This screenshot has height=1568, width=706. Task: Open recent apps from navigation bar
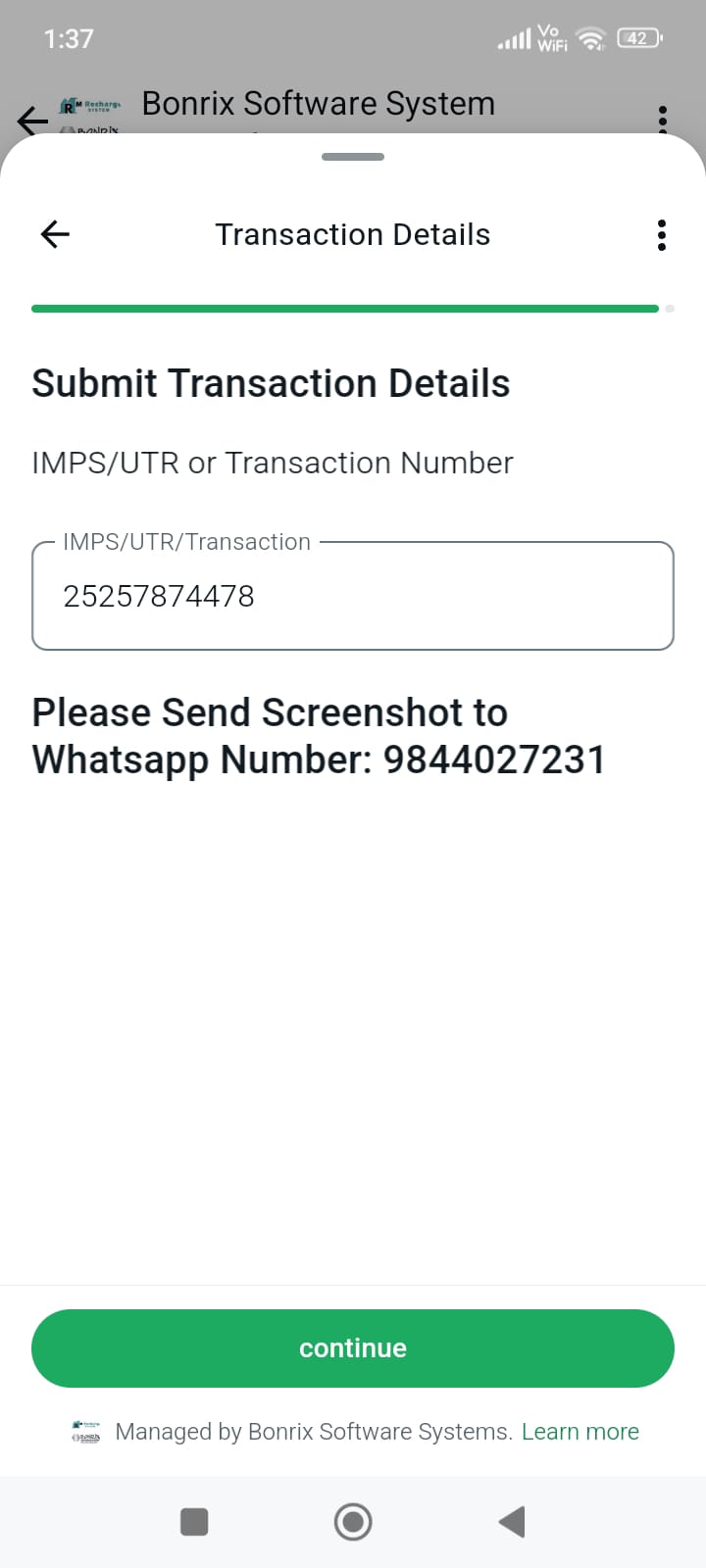point(194,1522)
